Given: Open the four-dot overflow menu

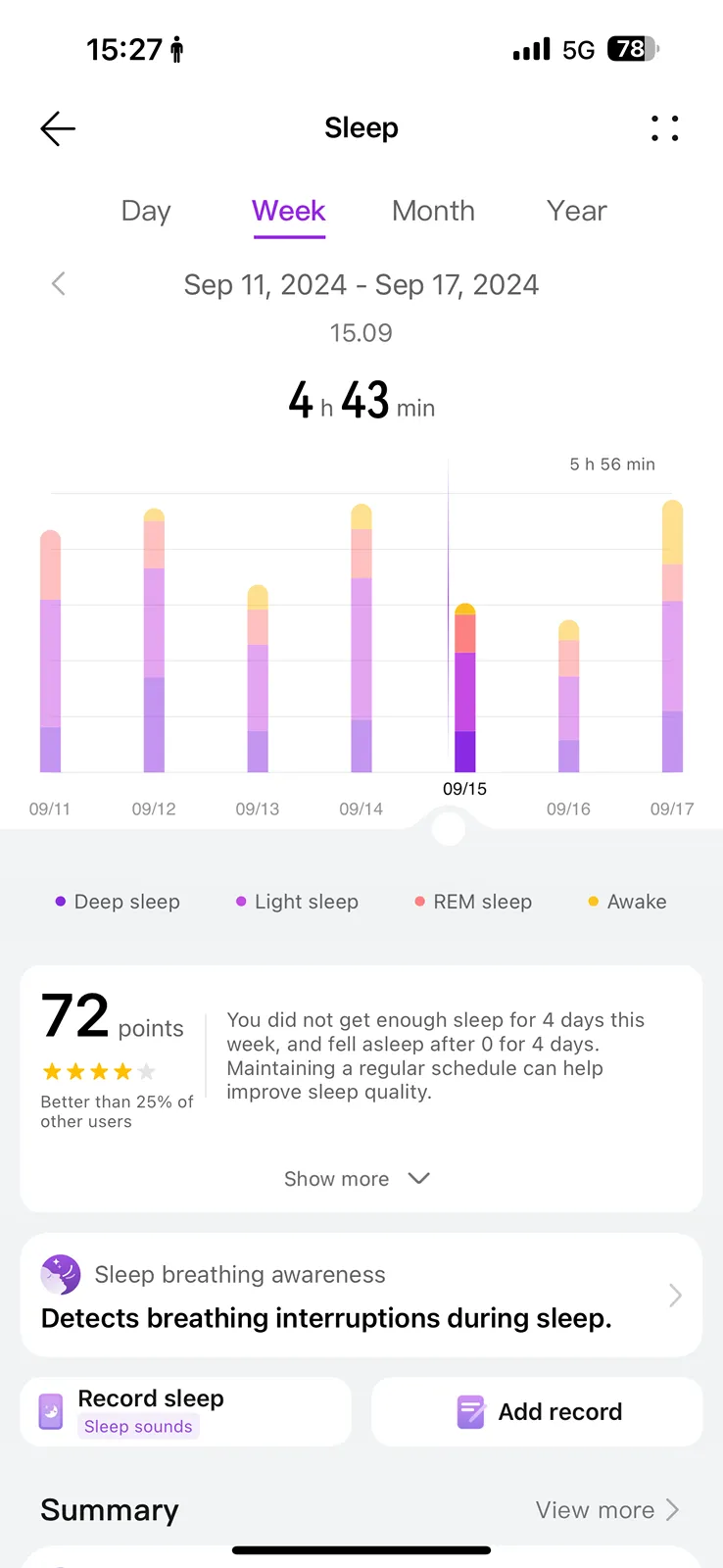Looking at the screenshot, I should (x=664, y=128).
